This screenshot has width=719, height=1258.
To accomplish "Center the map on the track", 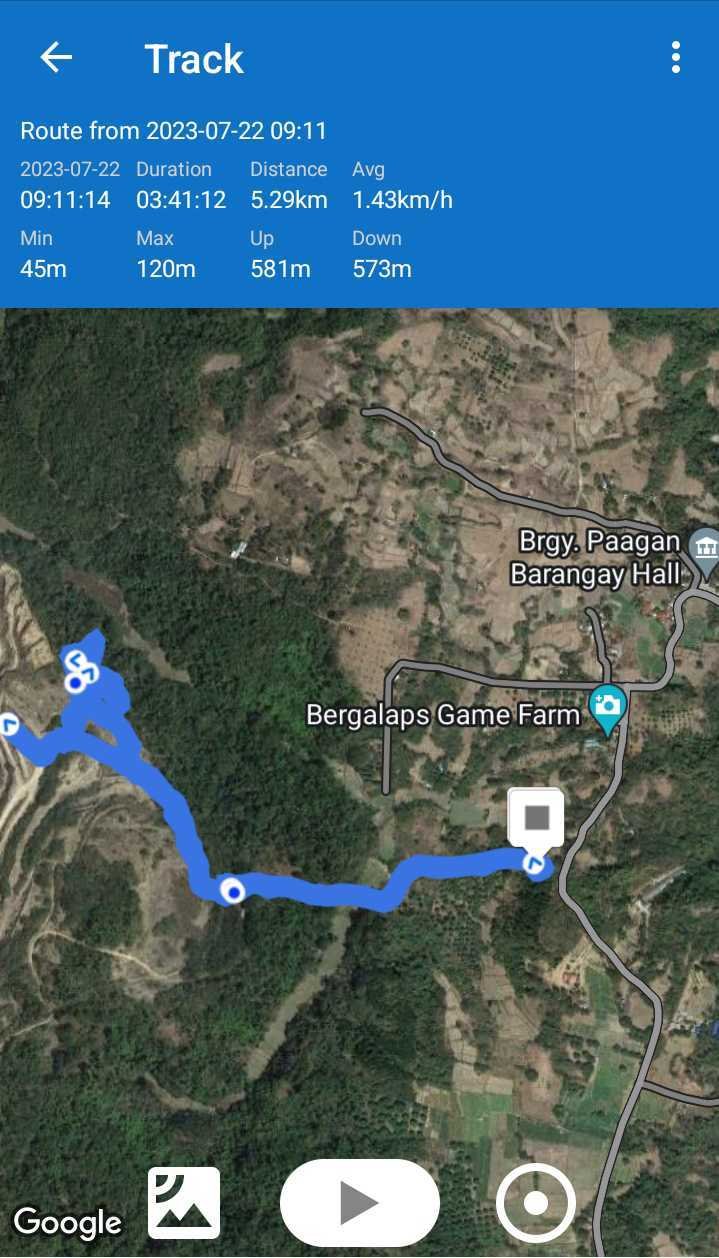I will [x=536, y=1203].
